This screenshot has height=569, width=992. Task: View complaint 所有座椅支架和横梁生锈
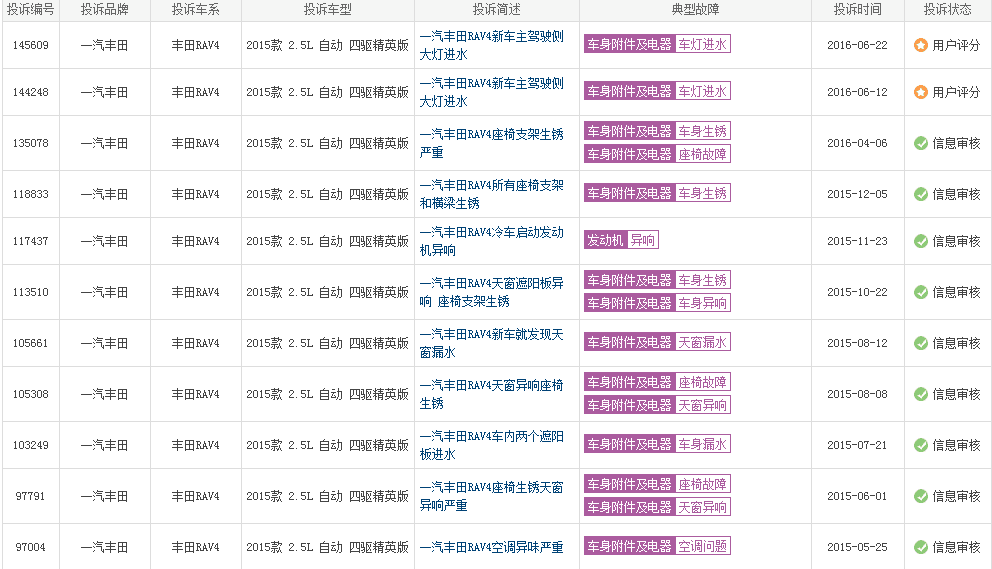pos(491,185)
